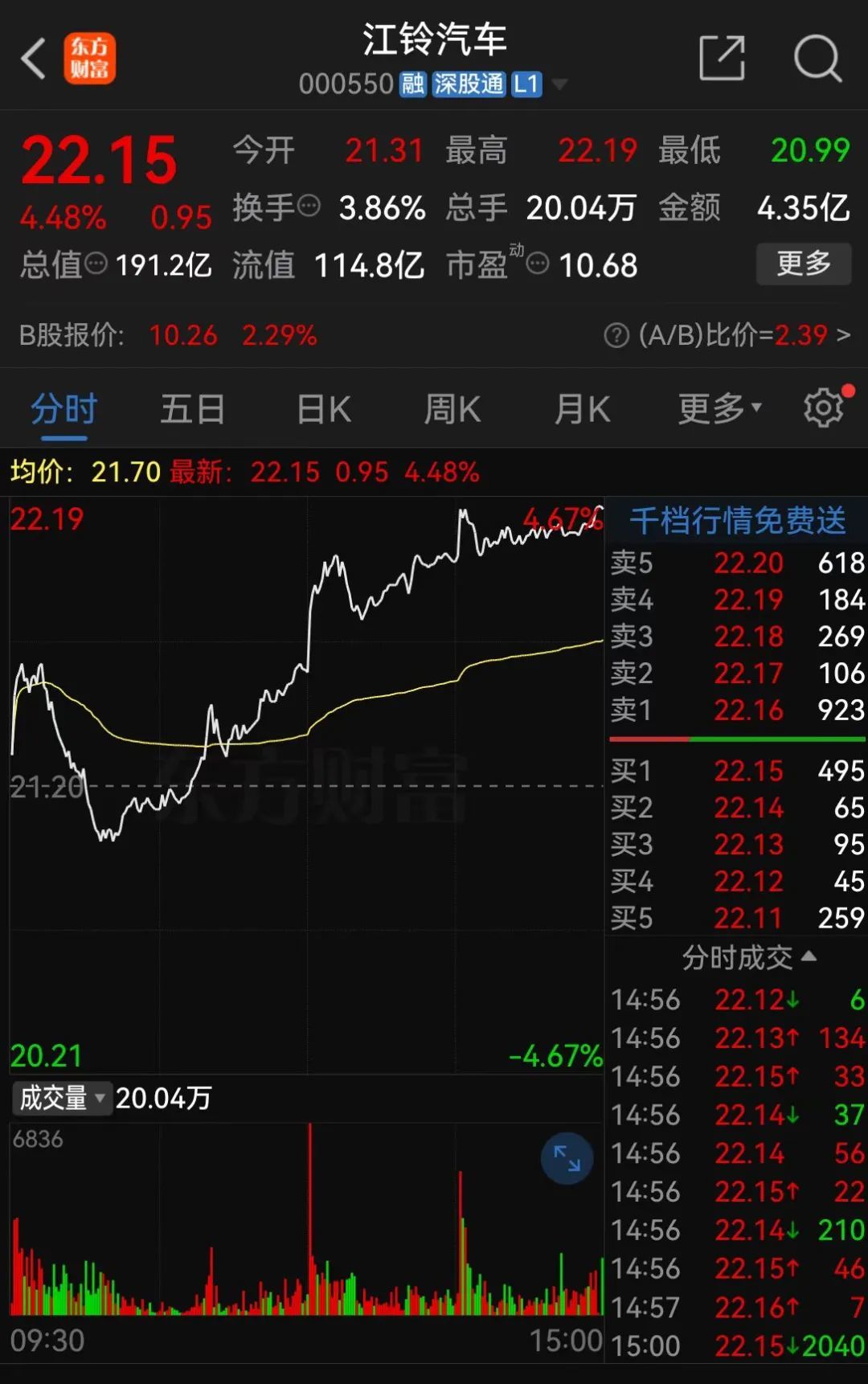
Task: Expand the chart to full screen
Action: [x=567, y=1158]
